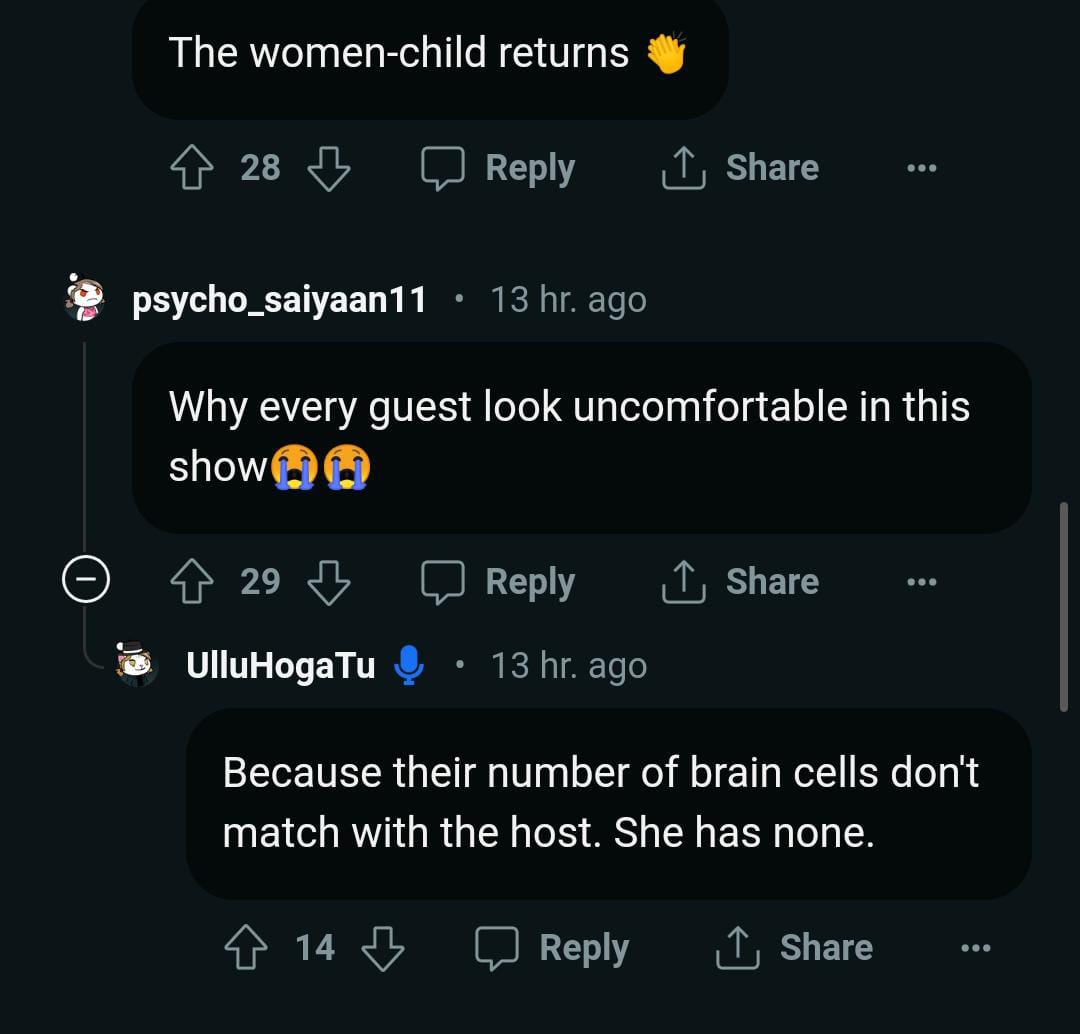Screen dimensions: 1080x1034
Task: Open more options for psycho_saiyaan11's comment
Action: click(x=921, y=581)
